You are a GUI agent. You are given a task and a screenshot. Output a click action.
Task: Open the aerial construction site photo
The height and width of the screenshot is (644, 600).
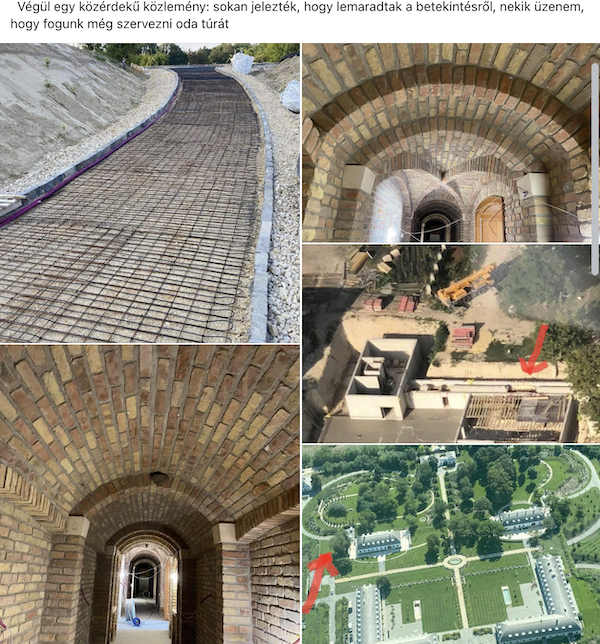tap(450, 343)
